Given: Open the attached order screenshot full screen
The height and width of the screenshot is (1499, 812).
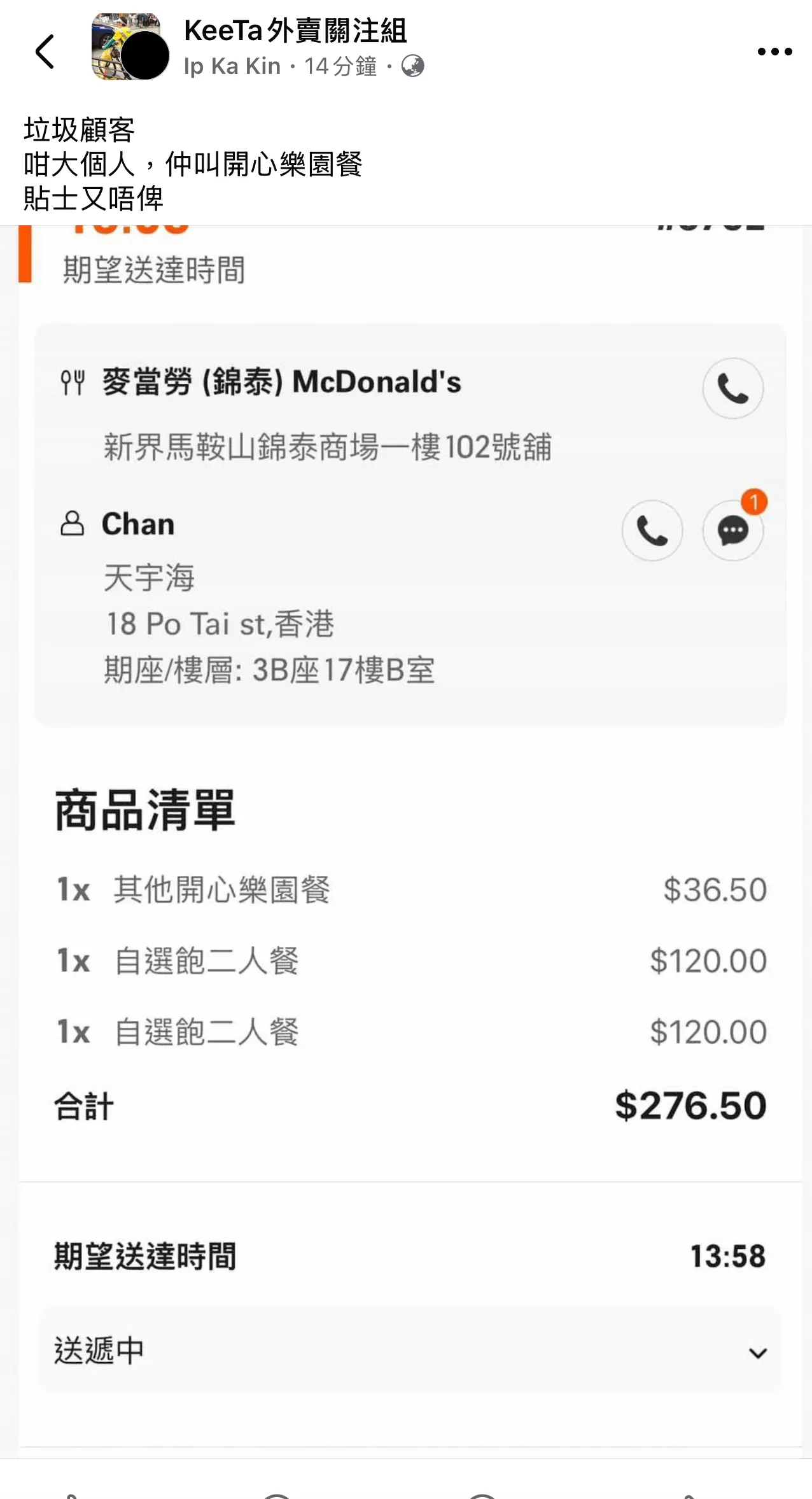Looking at the screenshot, I should click(x=406, y=841).
